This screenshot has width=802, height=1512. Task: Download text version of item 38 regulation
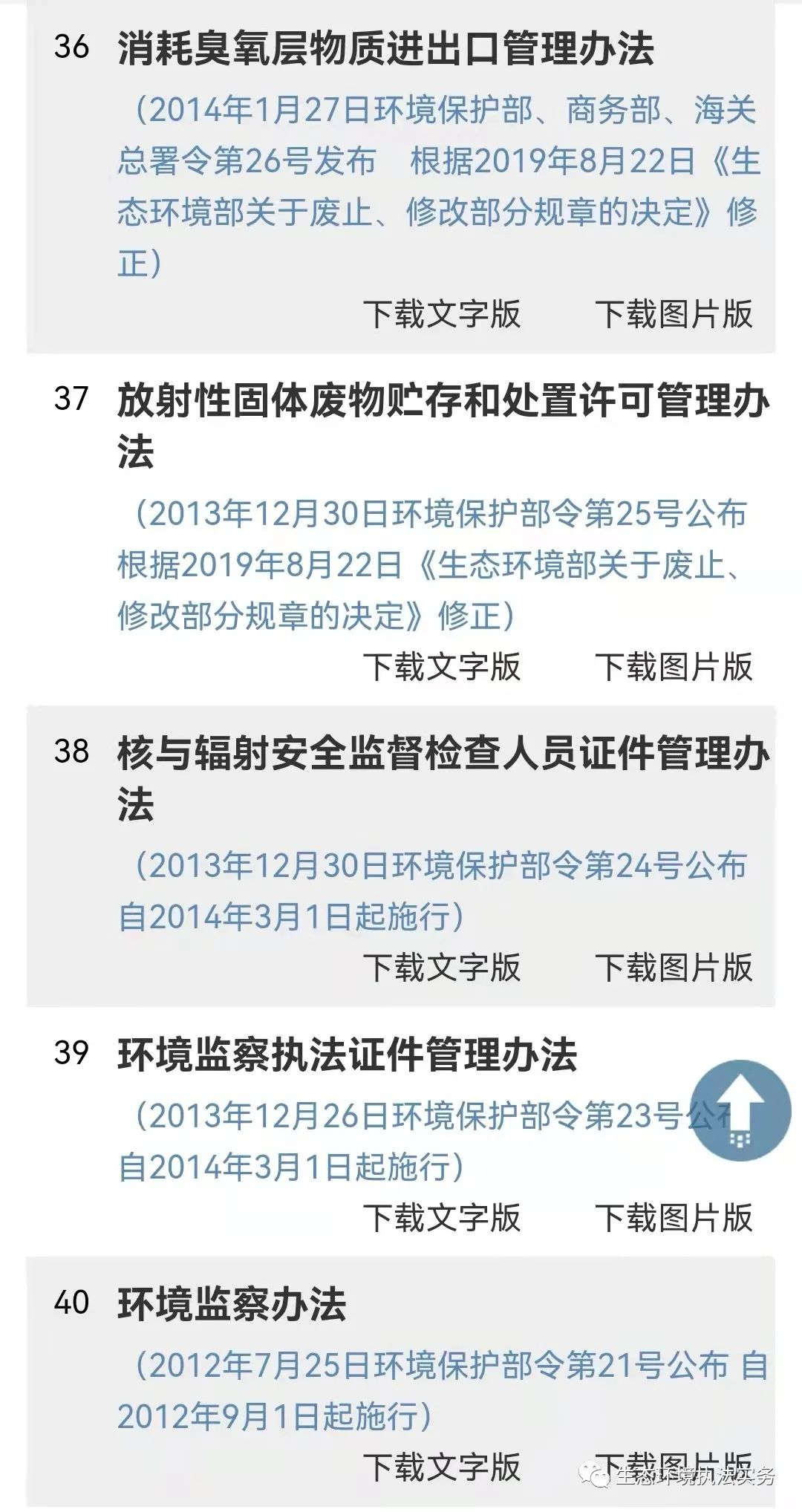pos(442,968)
